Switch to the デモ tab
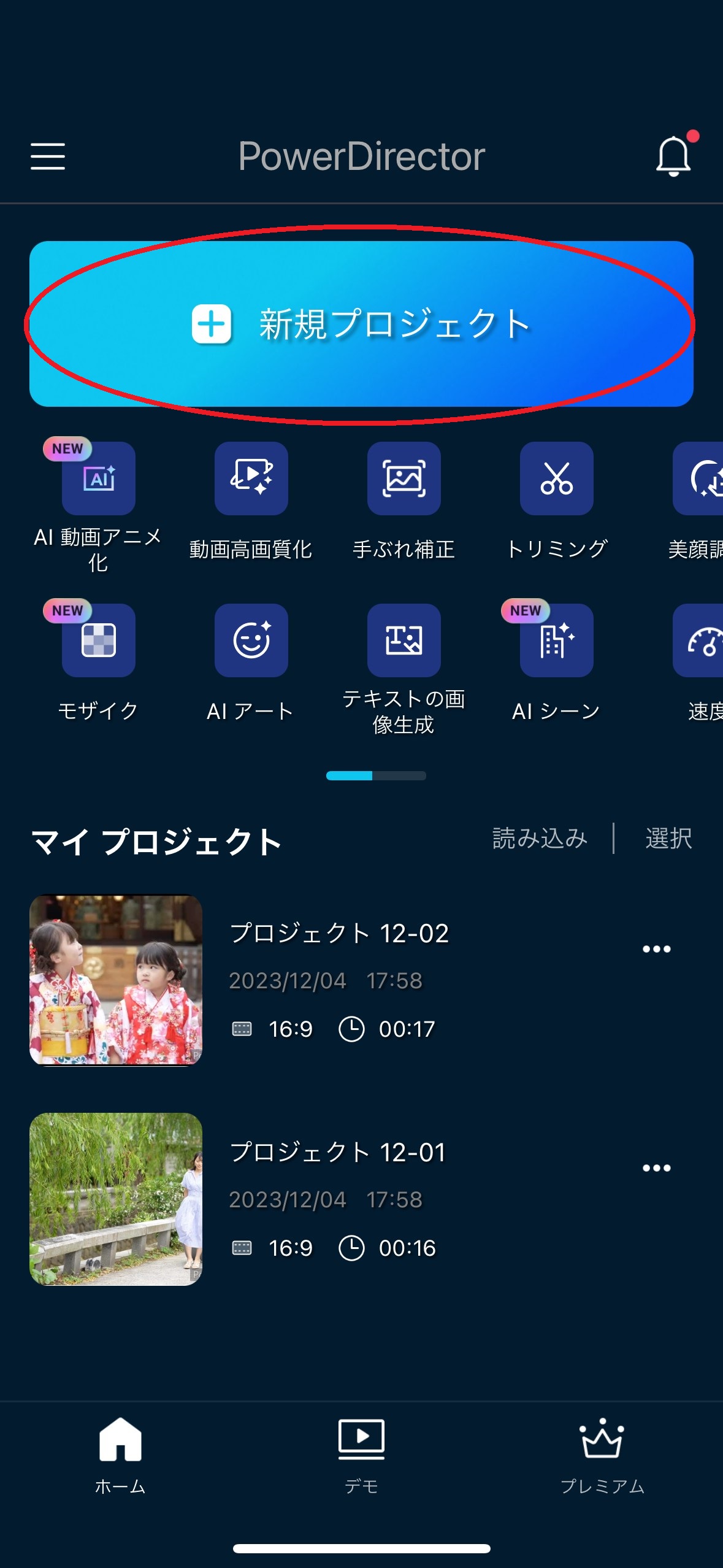Image resolution: width=723 pixels, height=1568 pixels. click(361, 1455)
